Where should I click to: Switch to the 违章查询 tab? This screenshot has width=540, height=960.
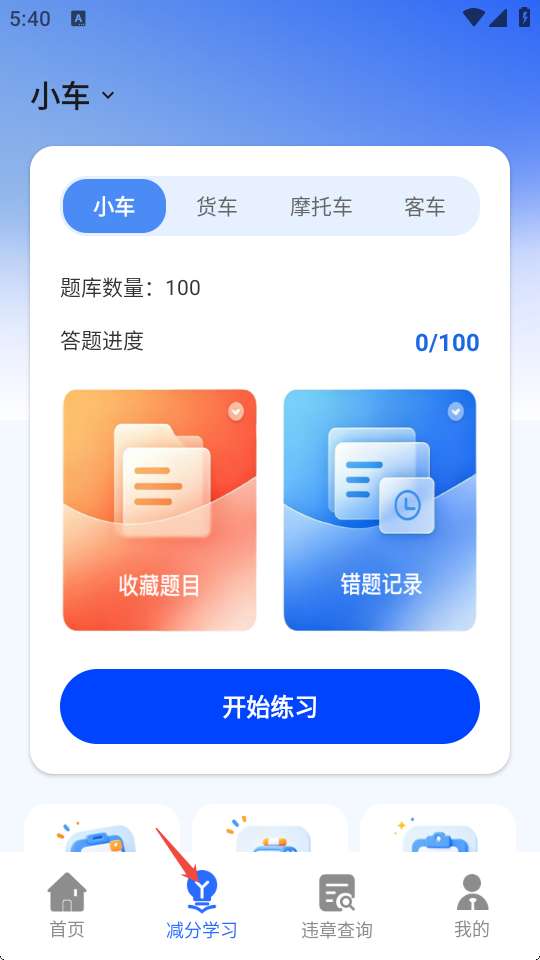pos(337,906)
